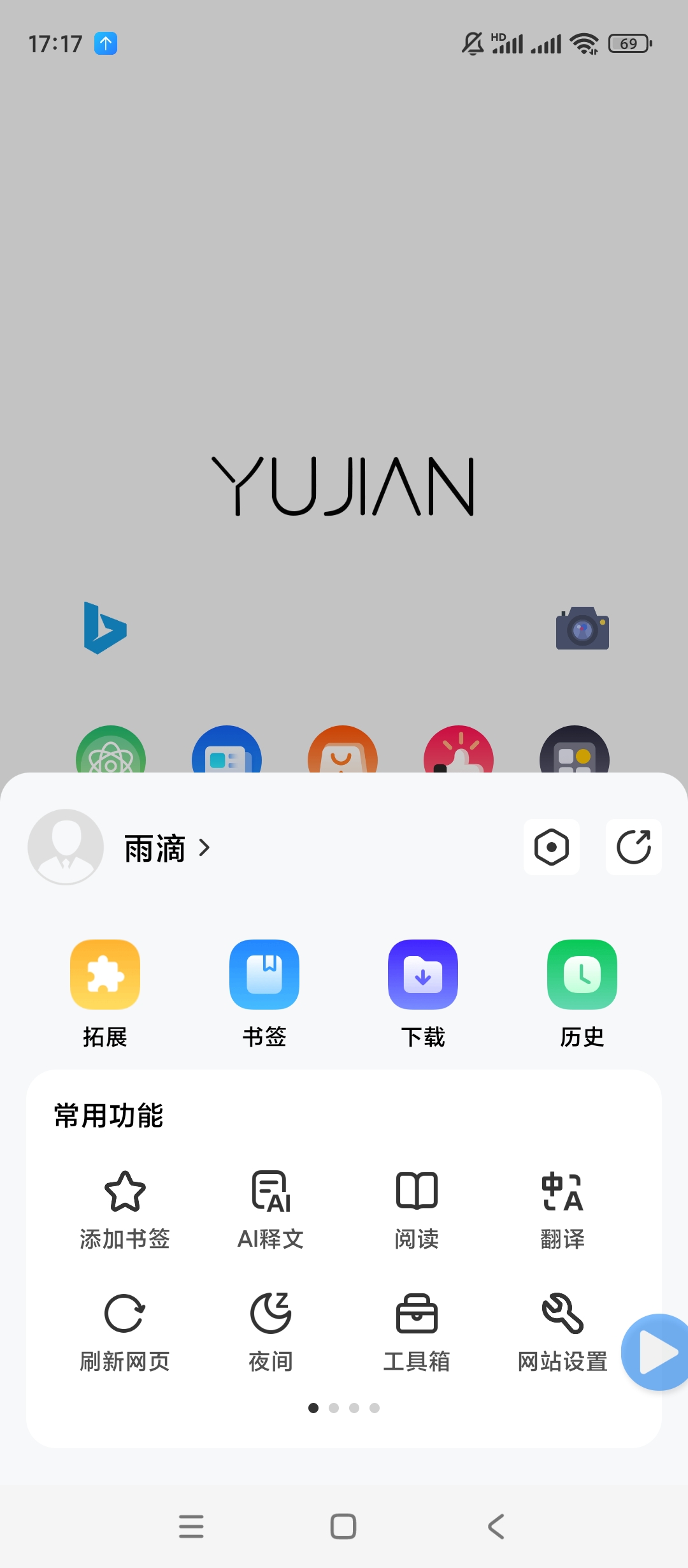Tap the system back button

tap(496, 1527)
